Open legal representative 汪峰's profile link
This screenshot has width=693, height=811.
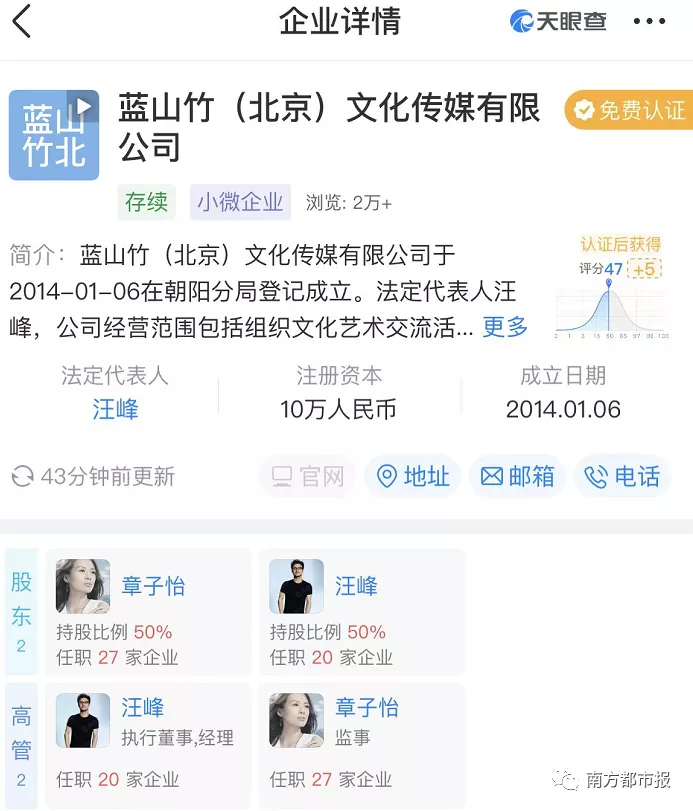115,409
